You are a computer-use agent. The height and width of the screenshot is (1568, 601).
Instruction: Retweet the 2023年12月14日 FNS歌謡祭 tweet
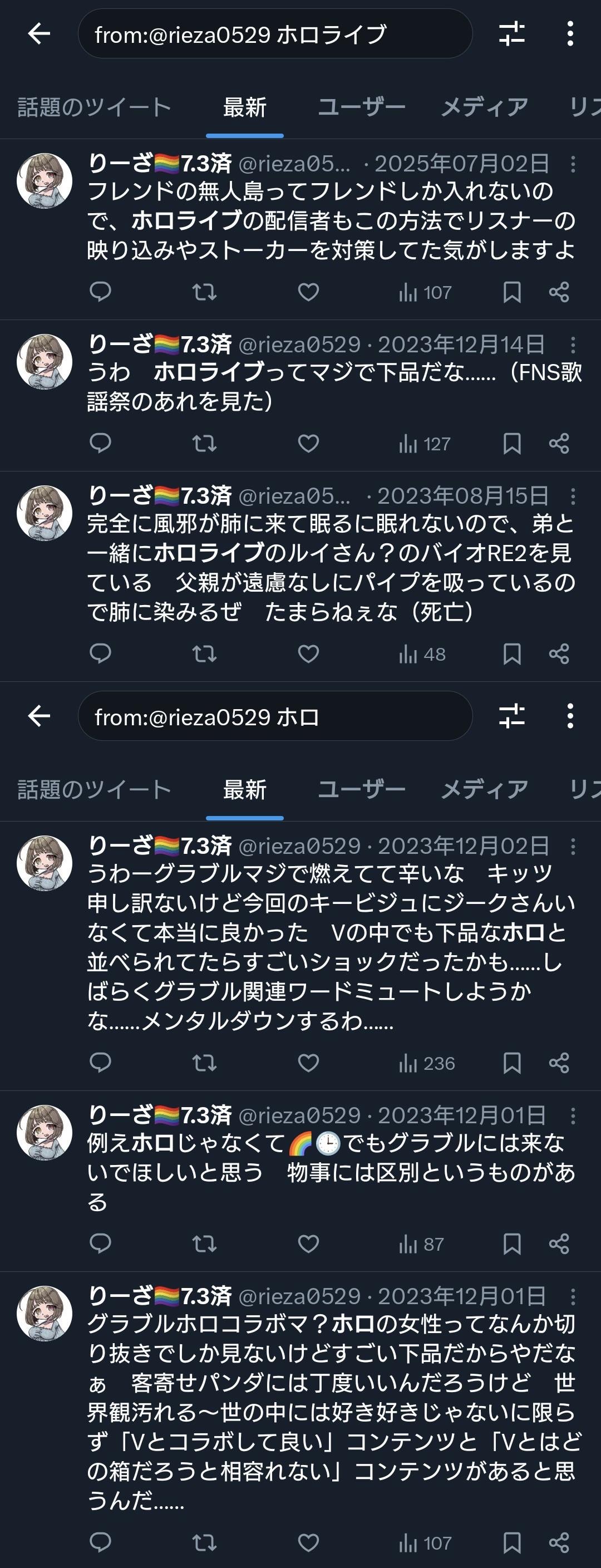[204, 443]
